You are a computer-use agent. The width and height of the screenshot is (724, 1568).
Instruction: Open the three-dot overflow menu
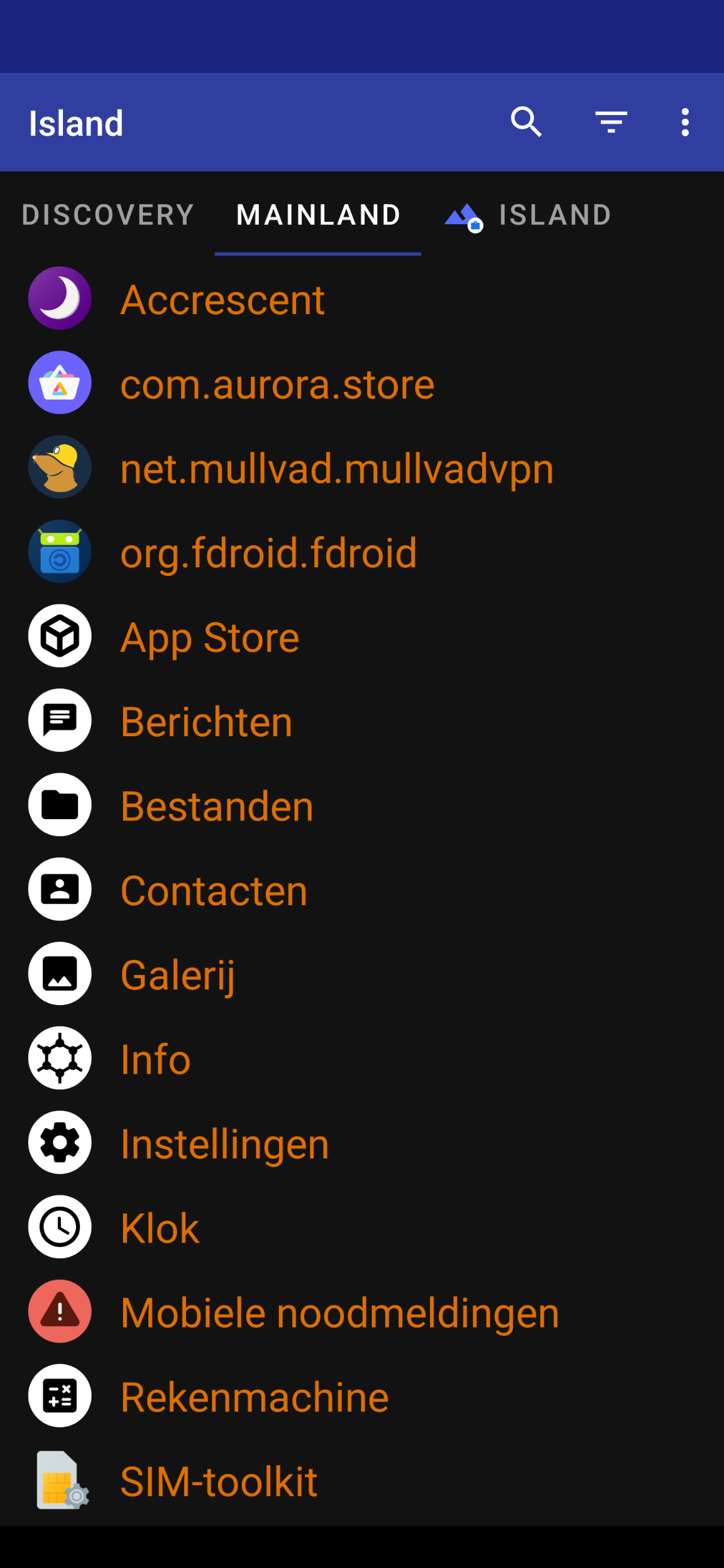(684, 123)
